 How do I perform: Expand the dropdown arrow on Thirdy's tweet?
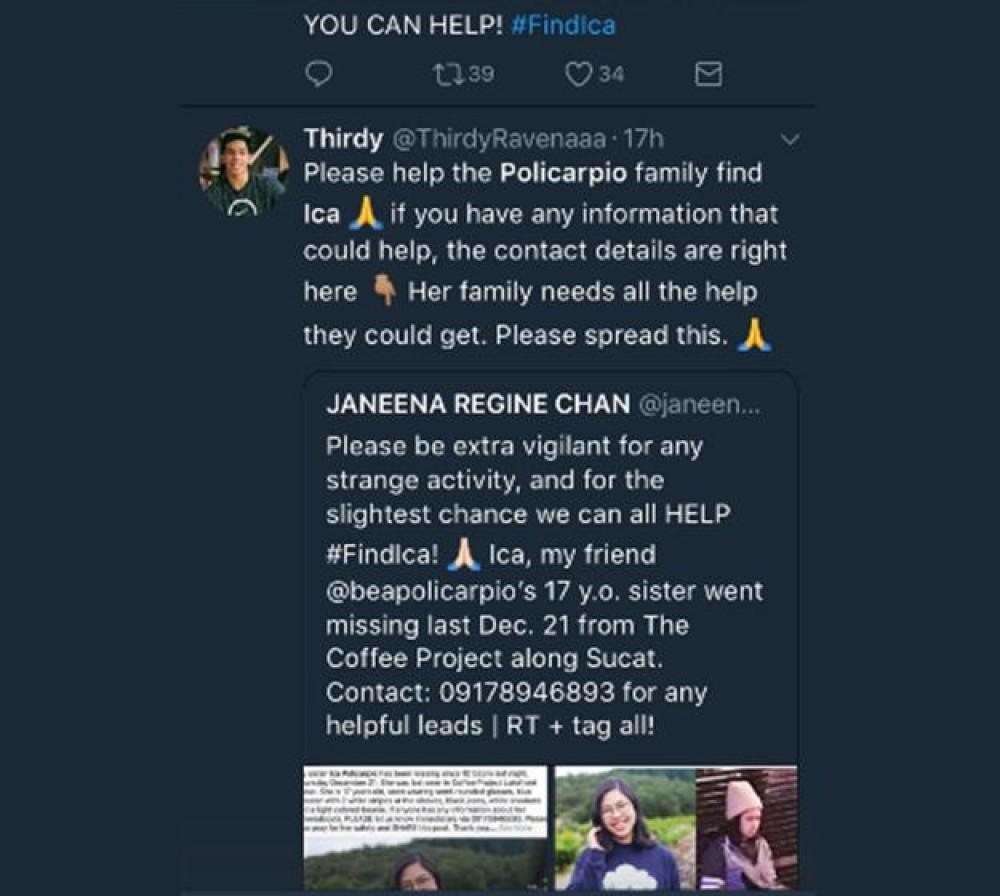[x=789, y=140]
